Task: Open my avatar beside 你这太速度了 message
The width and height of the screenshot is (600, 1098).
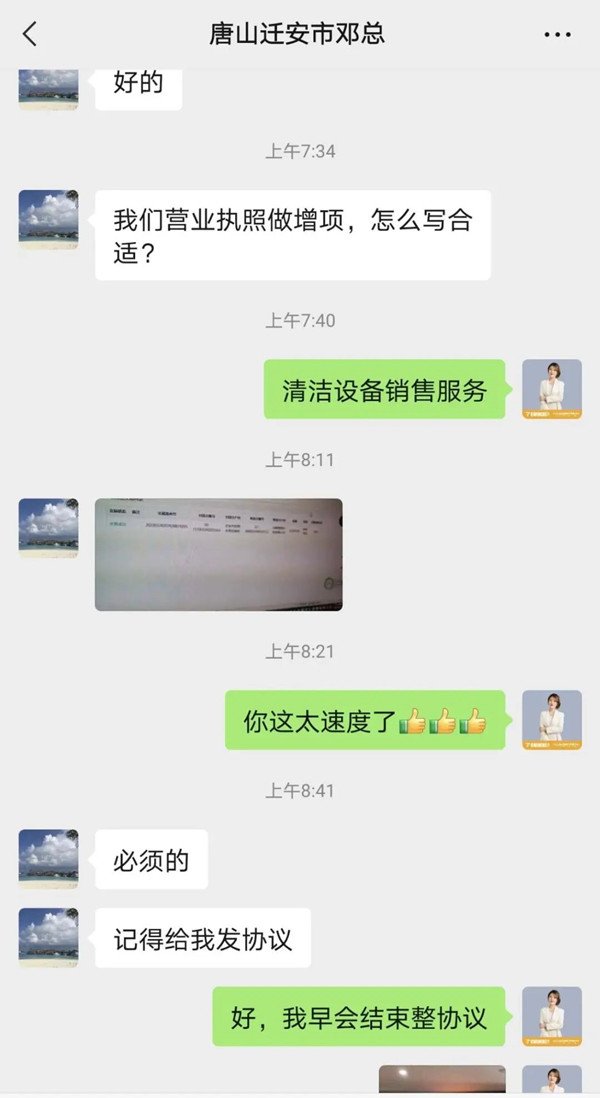Action: tap(552, 720)
